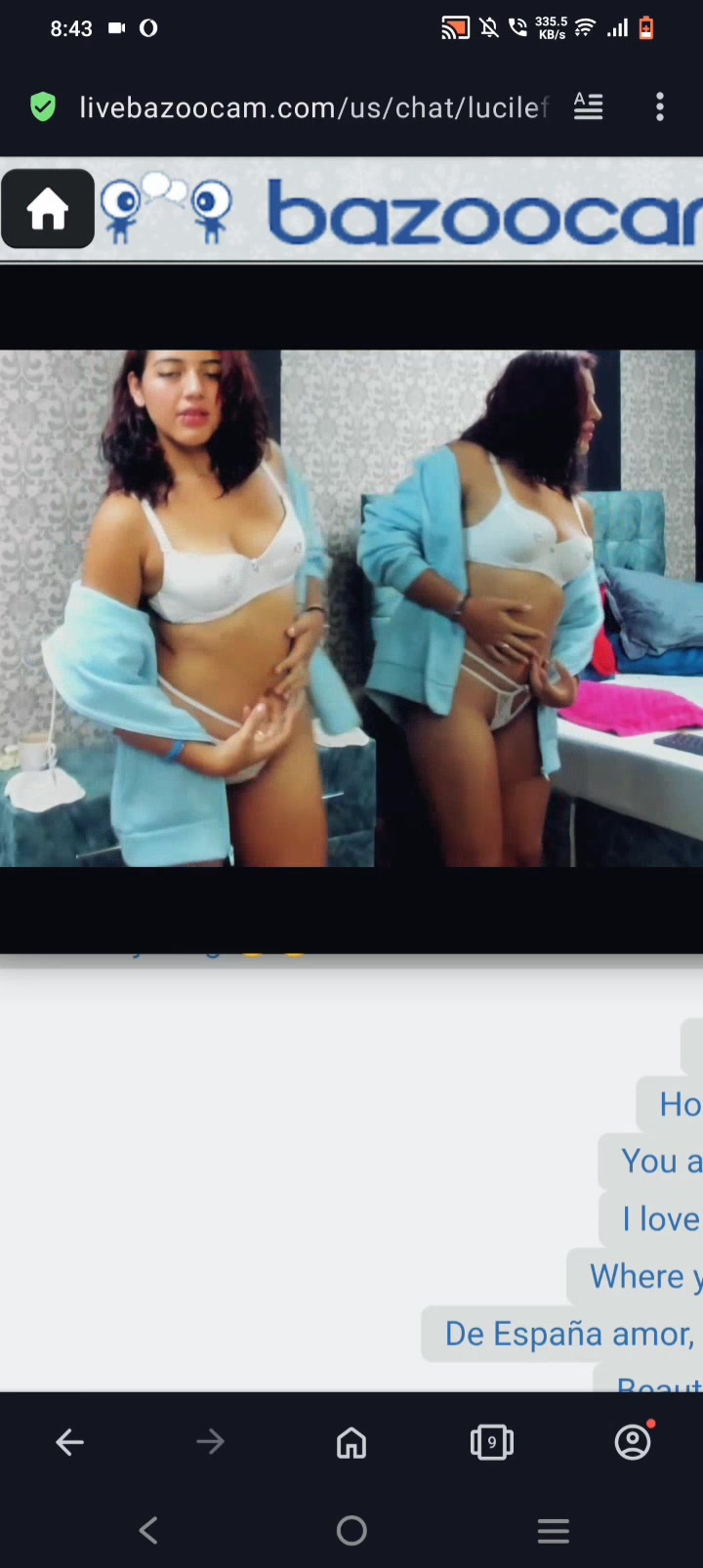
Task: Tap the system home circle button
Action: tap(351, 1530)
